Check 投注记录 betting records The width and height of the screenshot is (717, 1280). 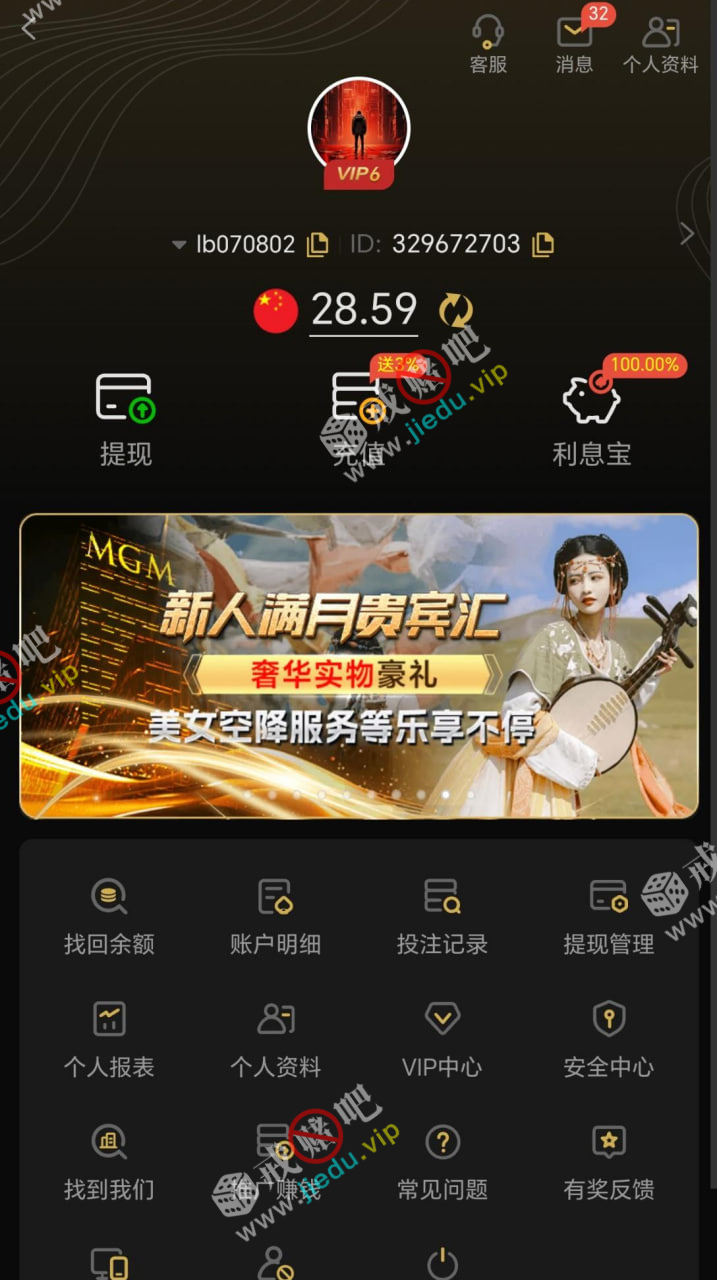[442, 916]
